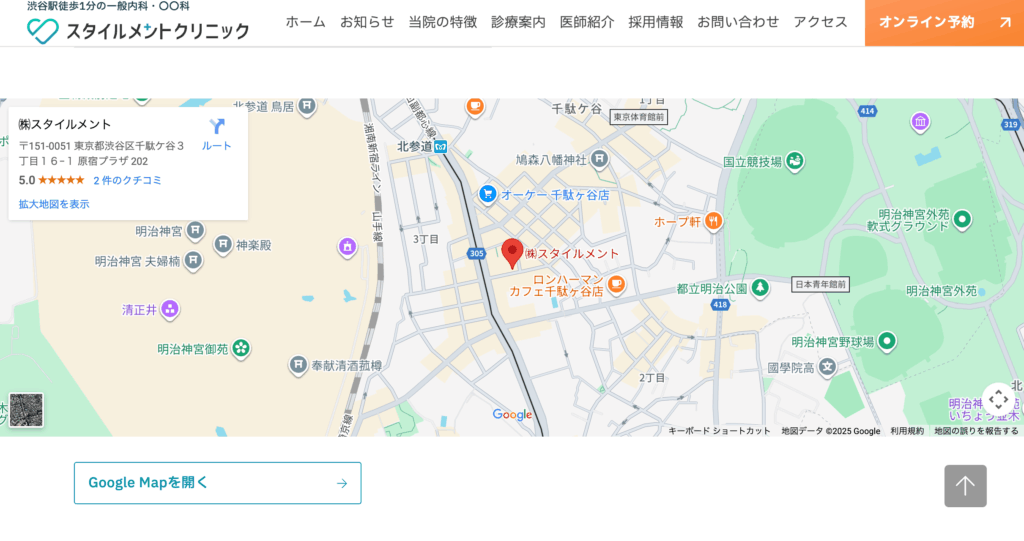View the 採用情報 page
The height and width of the screenshot is (541, 1024).
pyautogui.click(x=656, y=22)
